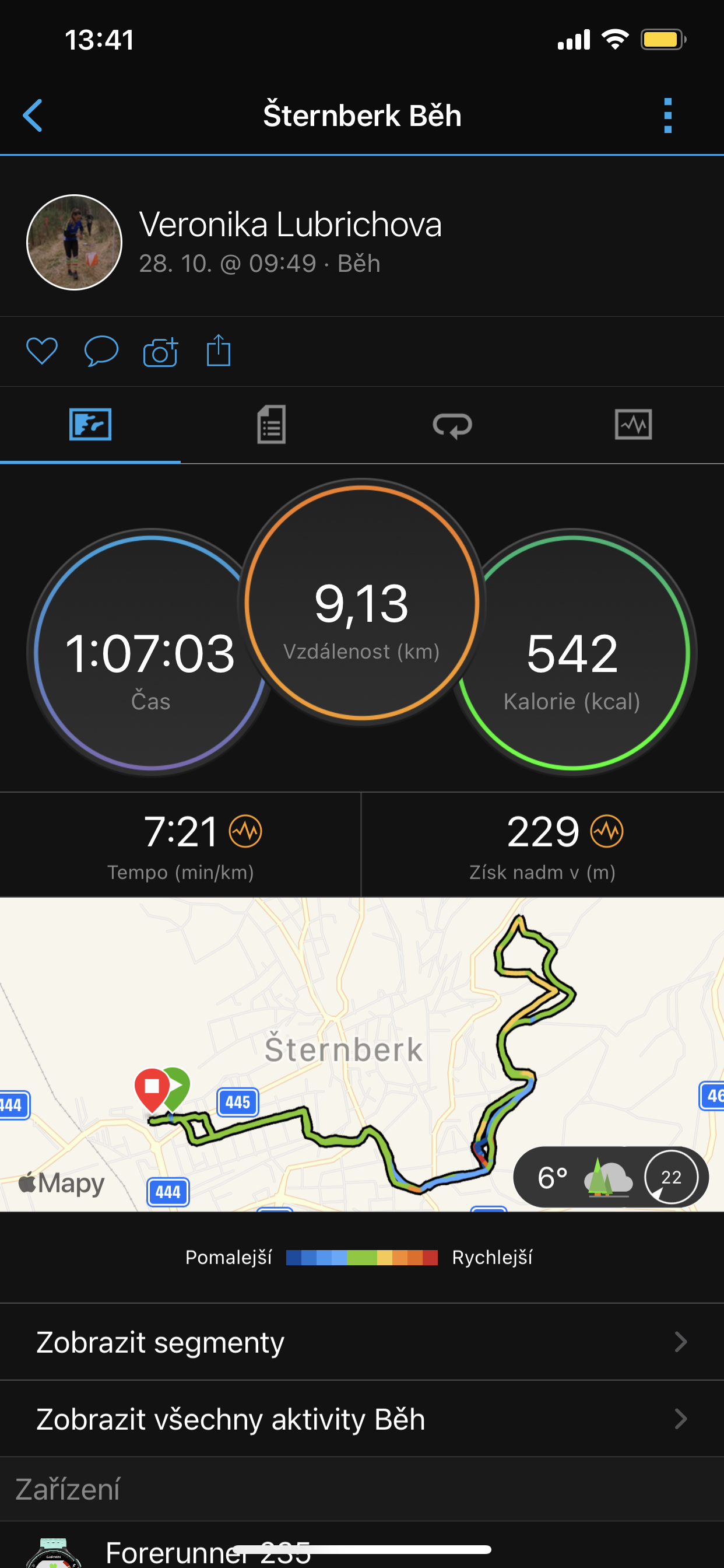Switch to the laps tab
The width and height of the screenshot is (724, 1568).
[x=452, y=425]
